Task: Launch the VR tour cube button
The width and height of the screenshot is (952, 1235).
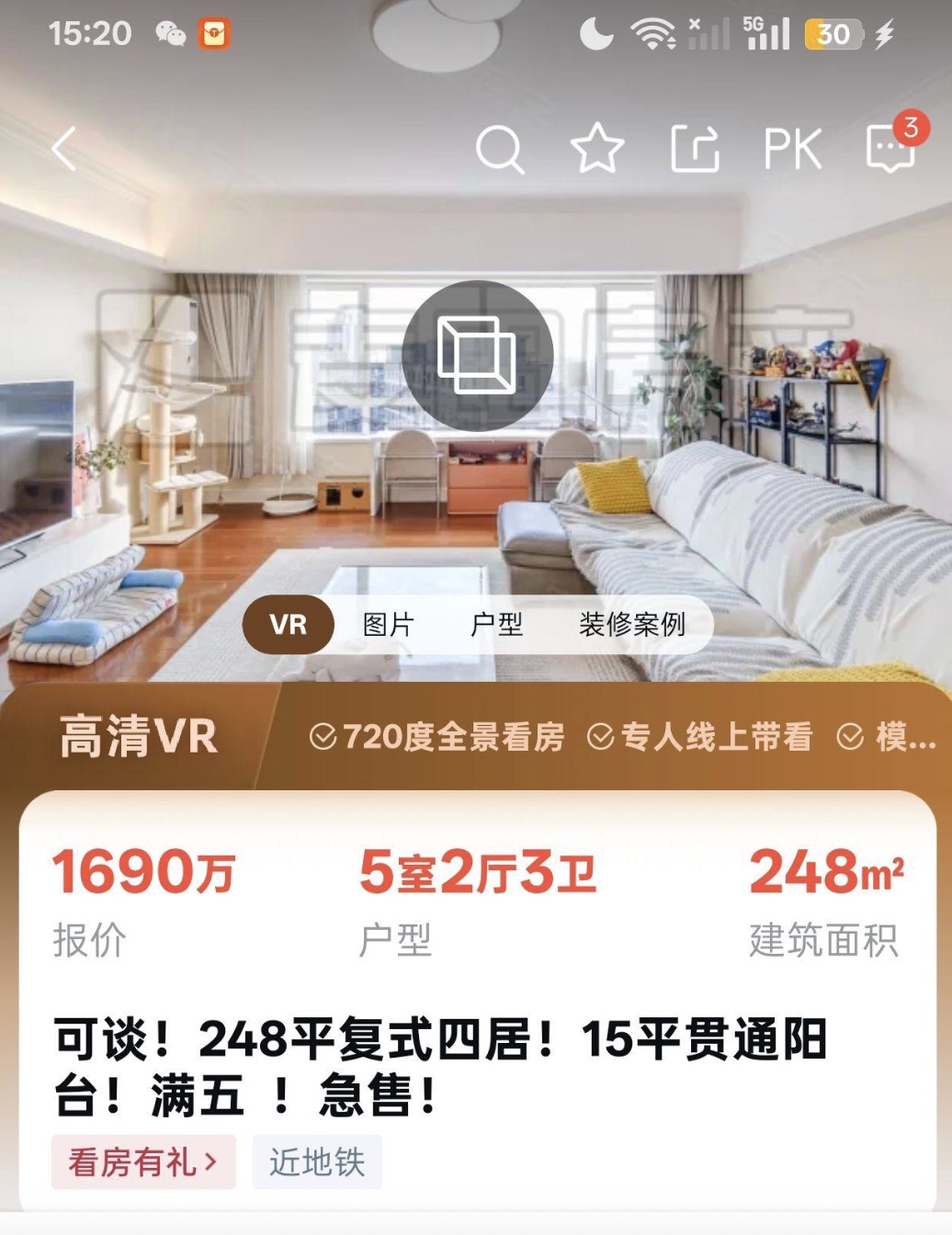Action: tap(477, 356)
